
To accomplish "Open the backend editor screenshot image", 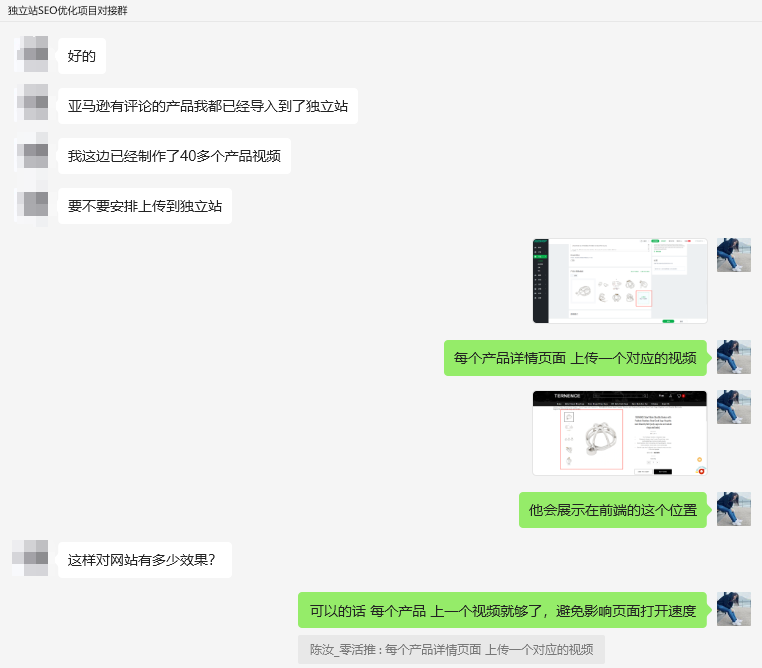I will [x=619, y=280].
